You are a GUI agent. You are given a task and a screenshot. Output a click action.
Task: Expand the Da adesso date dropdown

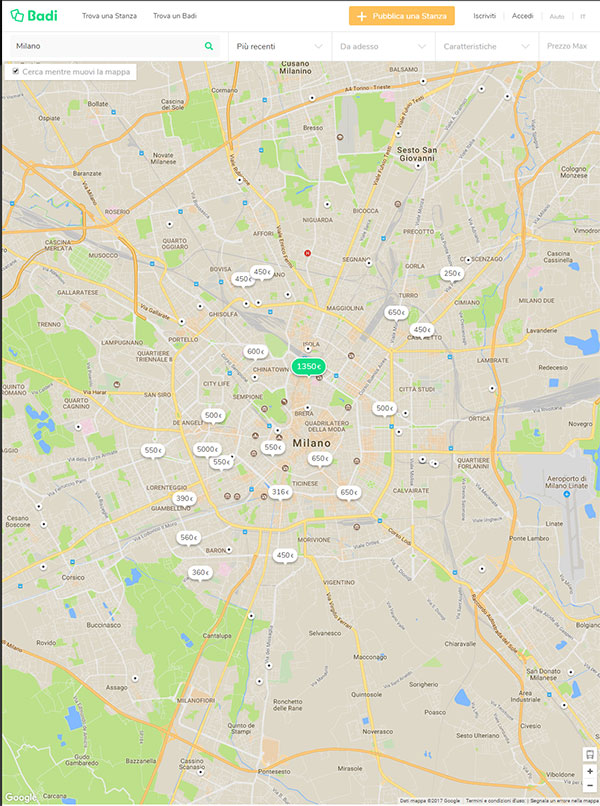coord(383,46)
